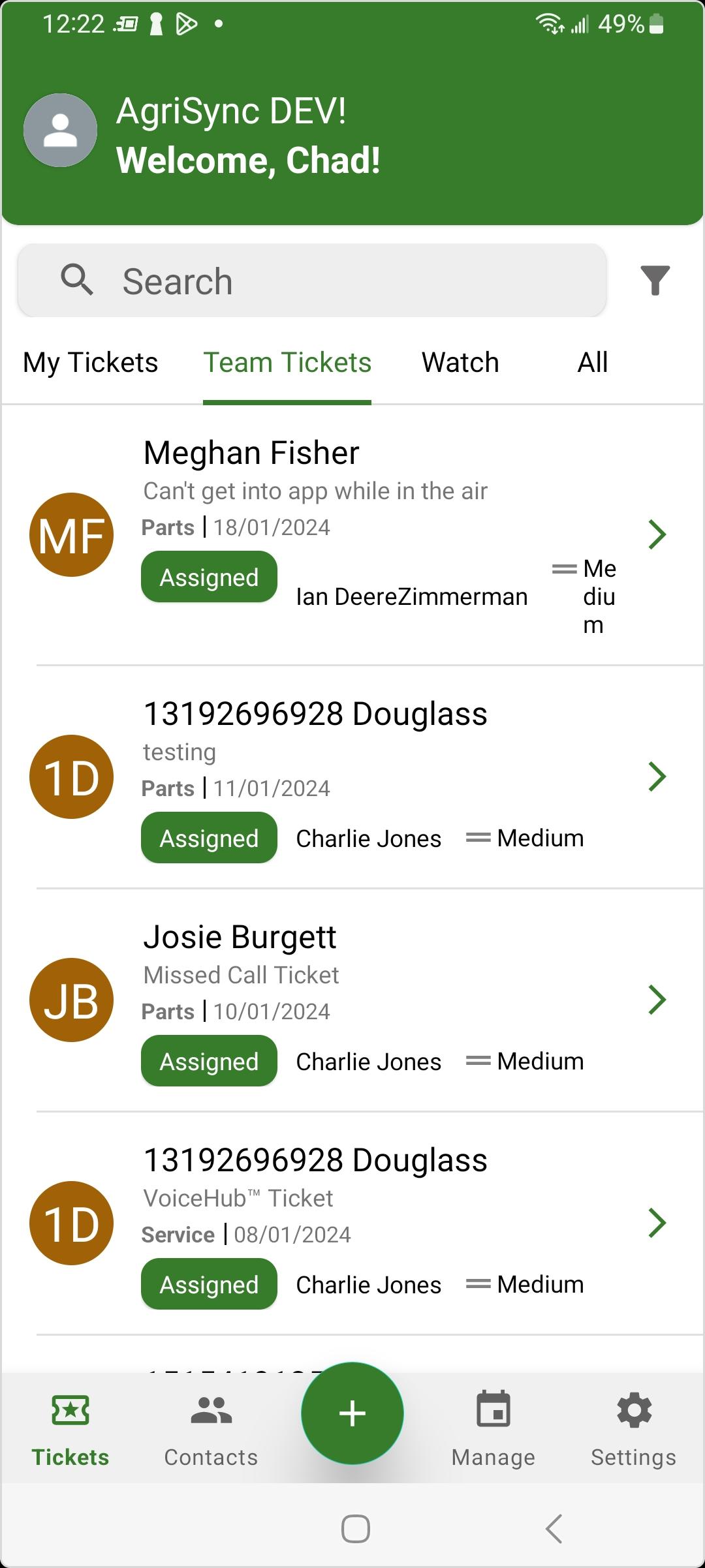705x1568 pixels.
Task: Select the Team Tickets tab
Action: 287,362
